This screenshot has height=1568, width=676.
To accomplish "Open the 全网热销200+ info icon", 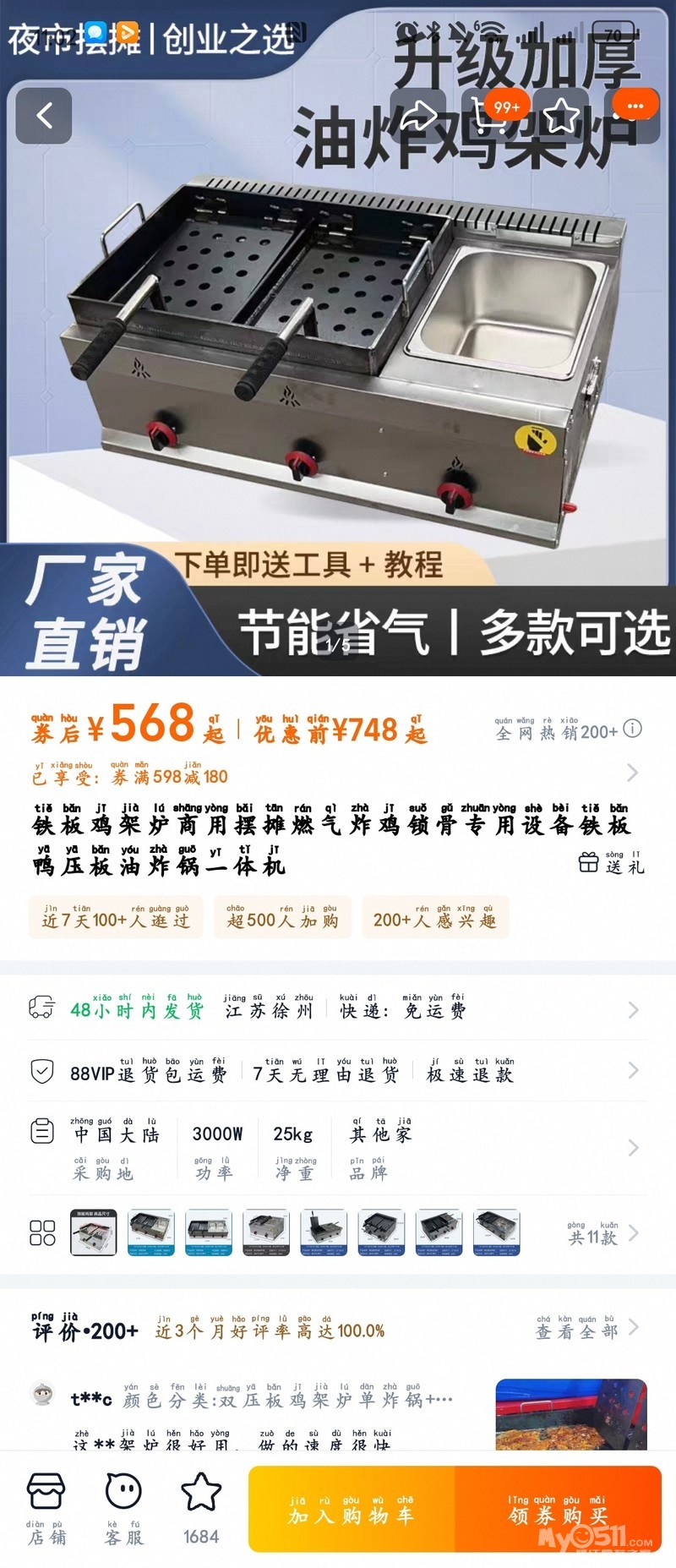I will [x=632, y=729].
